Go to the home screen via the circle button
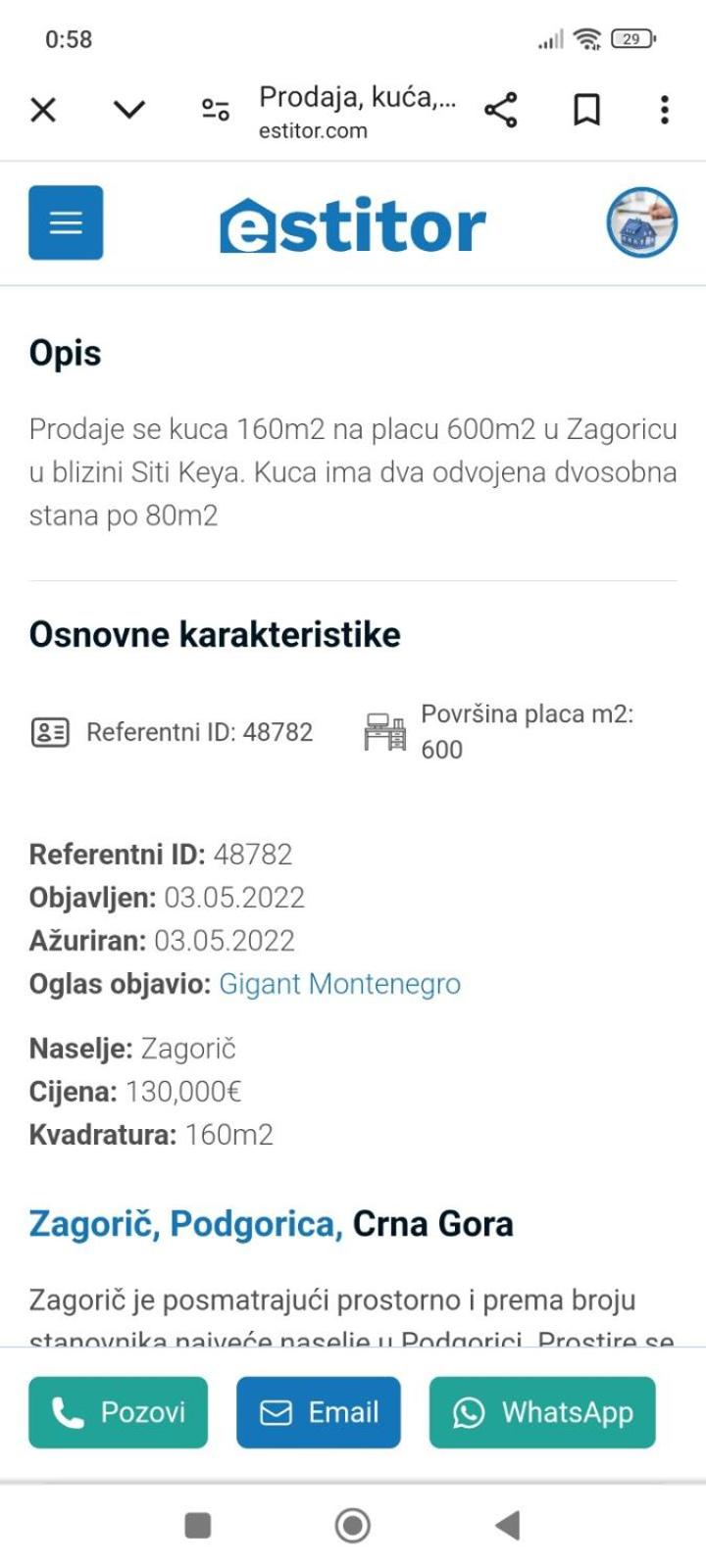Screen dimensions: 706x1568 pos(353,1525)
